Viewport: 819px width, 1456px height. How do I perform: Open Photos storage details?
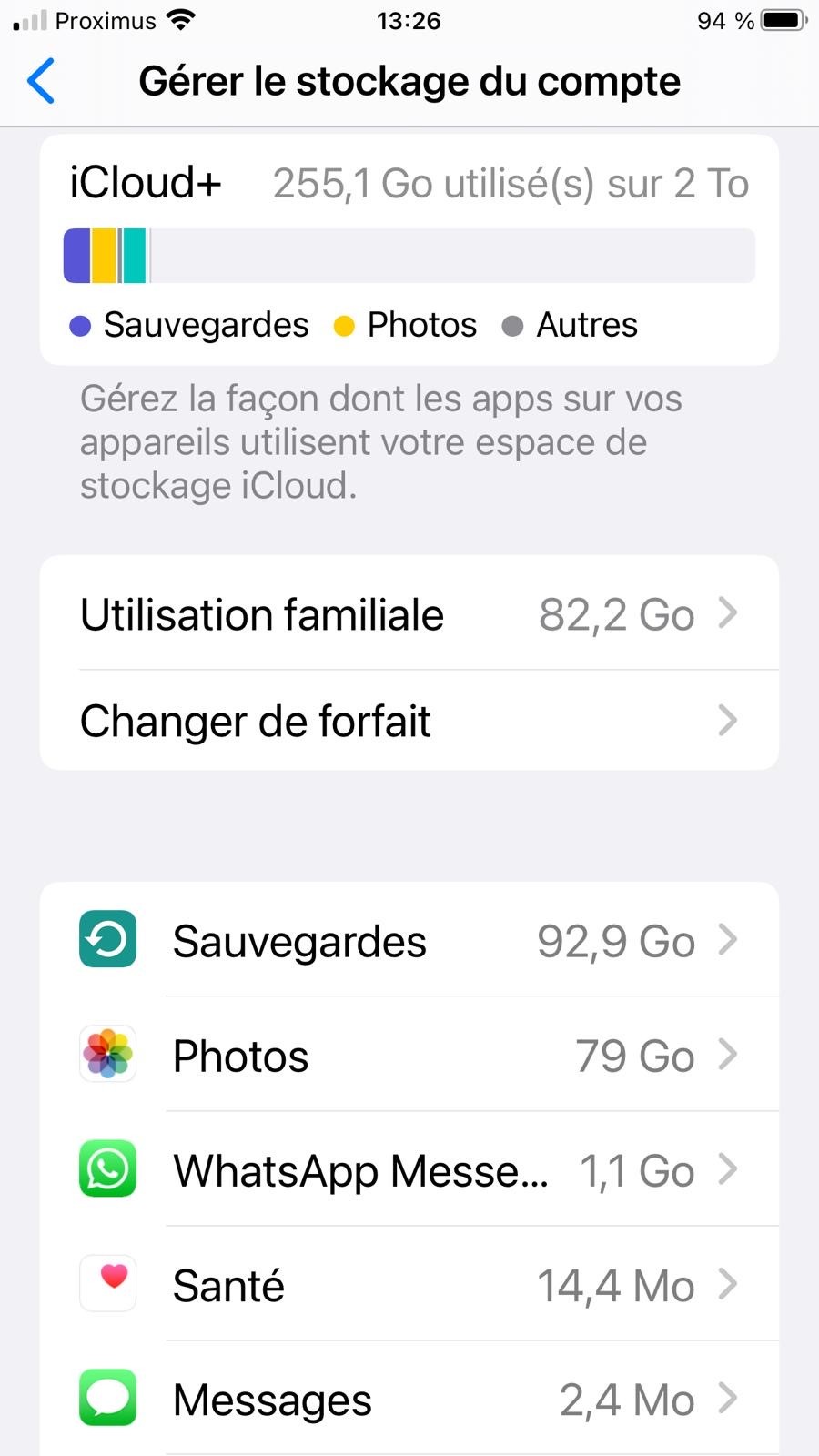tap(409, 1056)
